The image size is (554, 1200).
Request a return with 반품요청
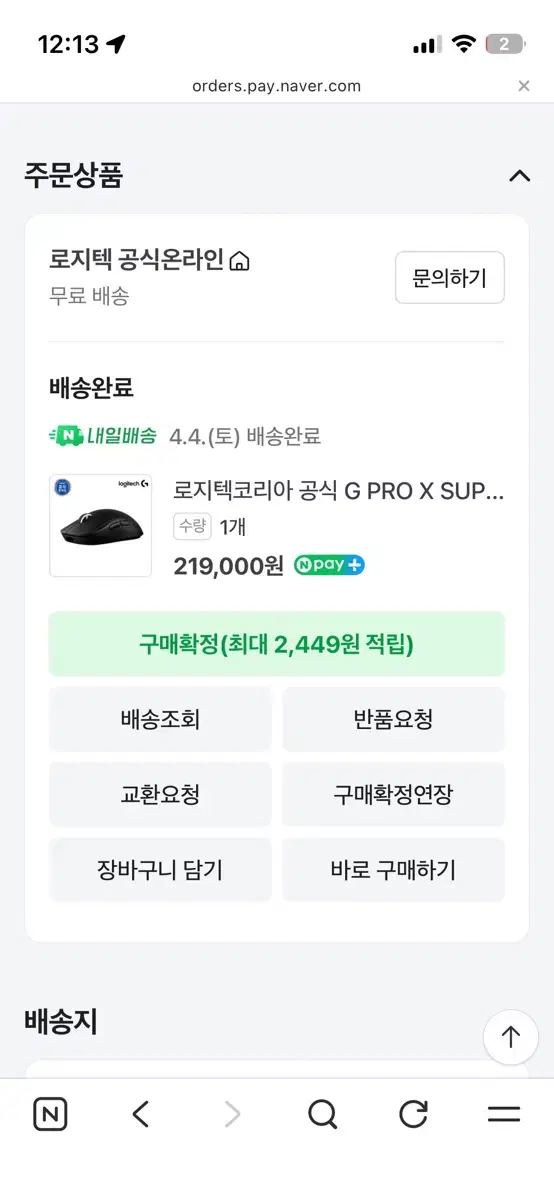point(393,719)
